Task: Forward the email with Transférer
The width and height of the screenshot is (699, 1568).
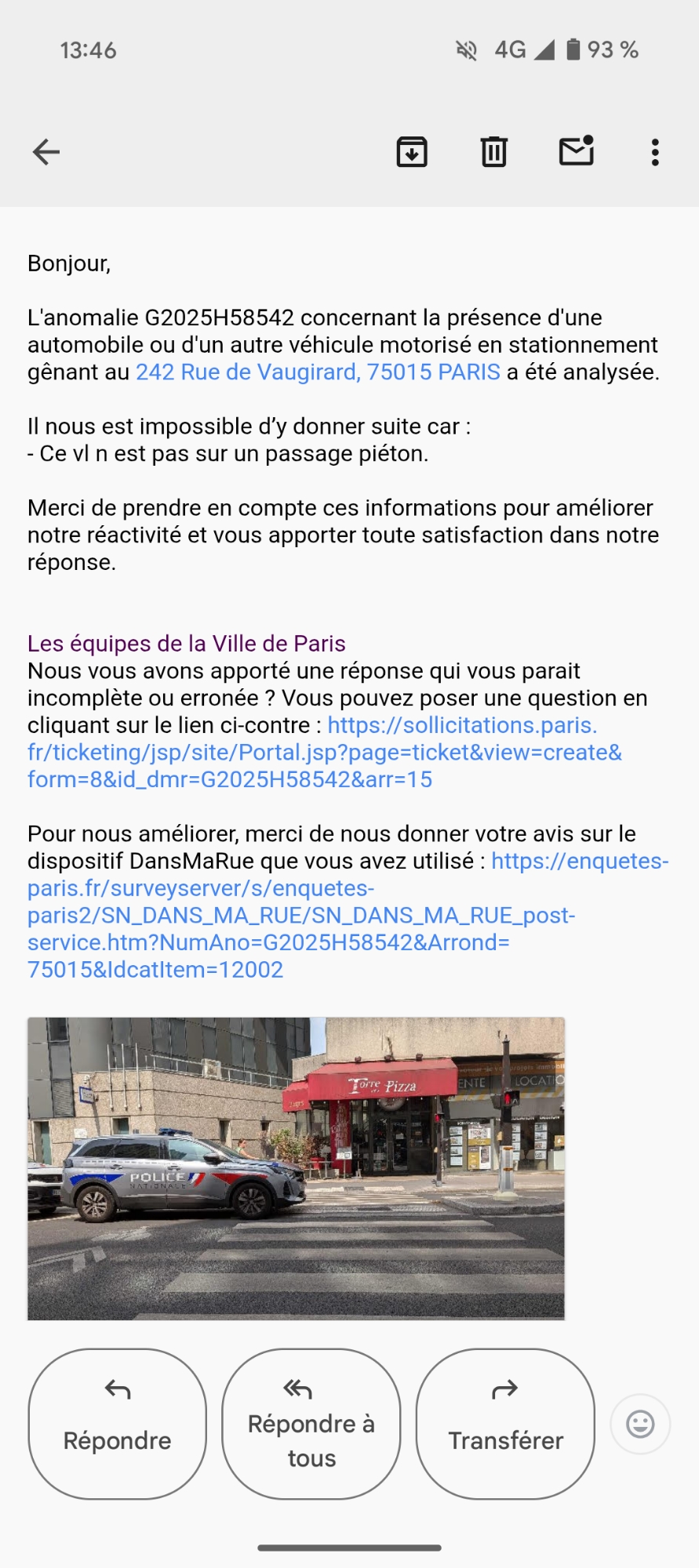Action: tap(505, 1423)
